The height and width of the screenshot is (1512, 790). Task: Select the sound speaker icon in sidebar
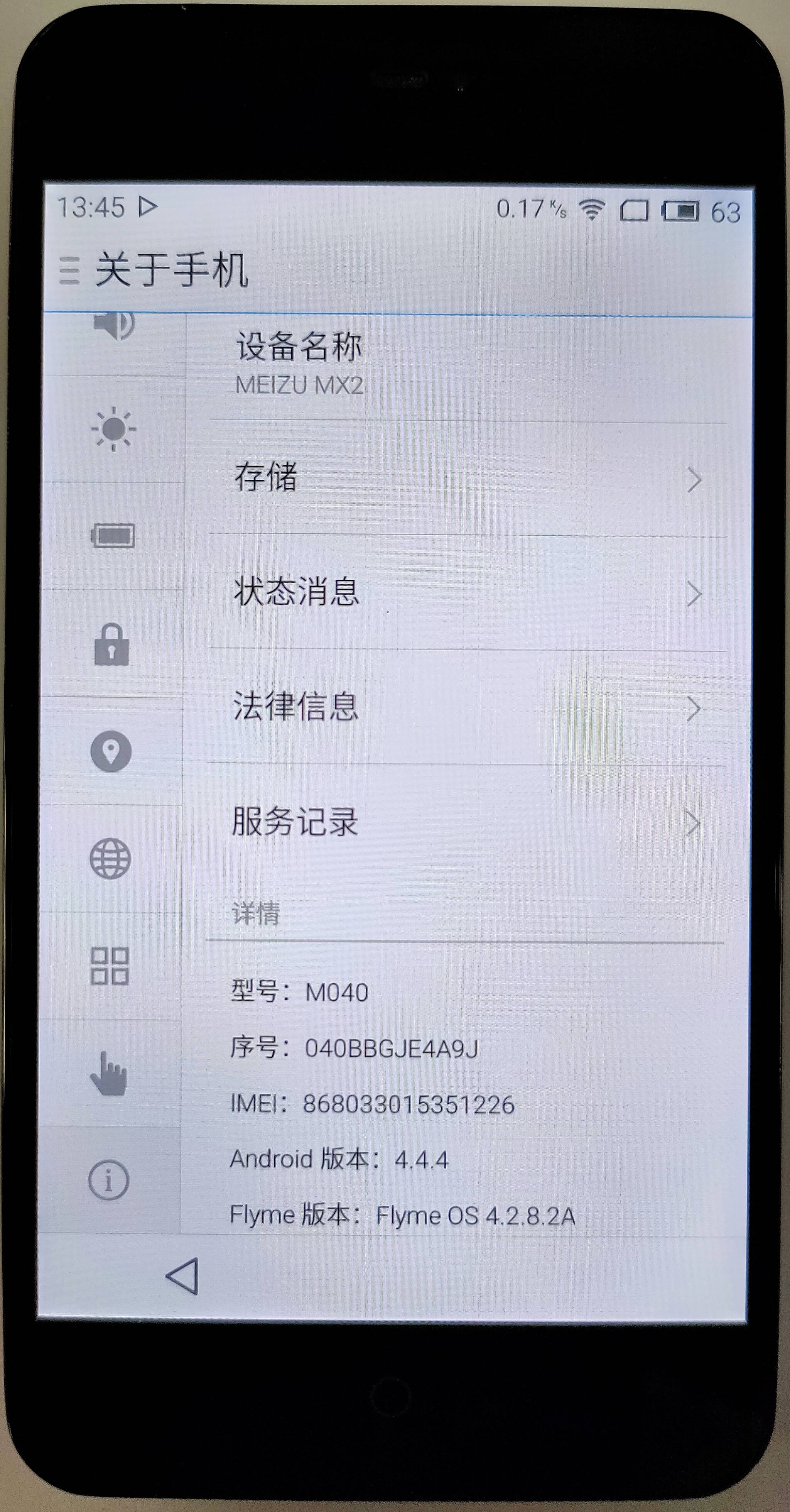[114, 325]
